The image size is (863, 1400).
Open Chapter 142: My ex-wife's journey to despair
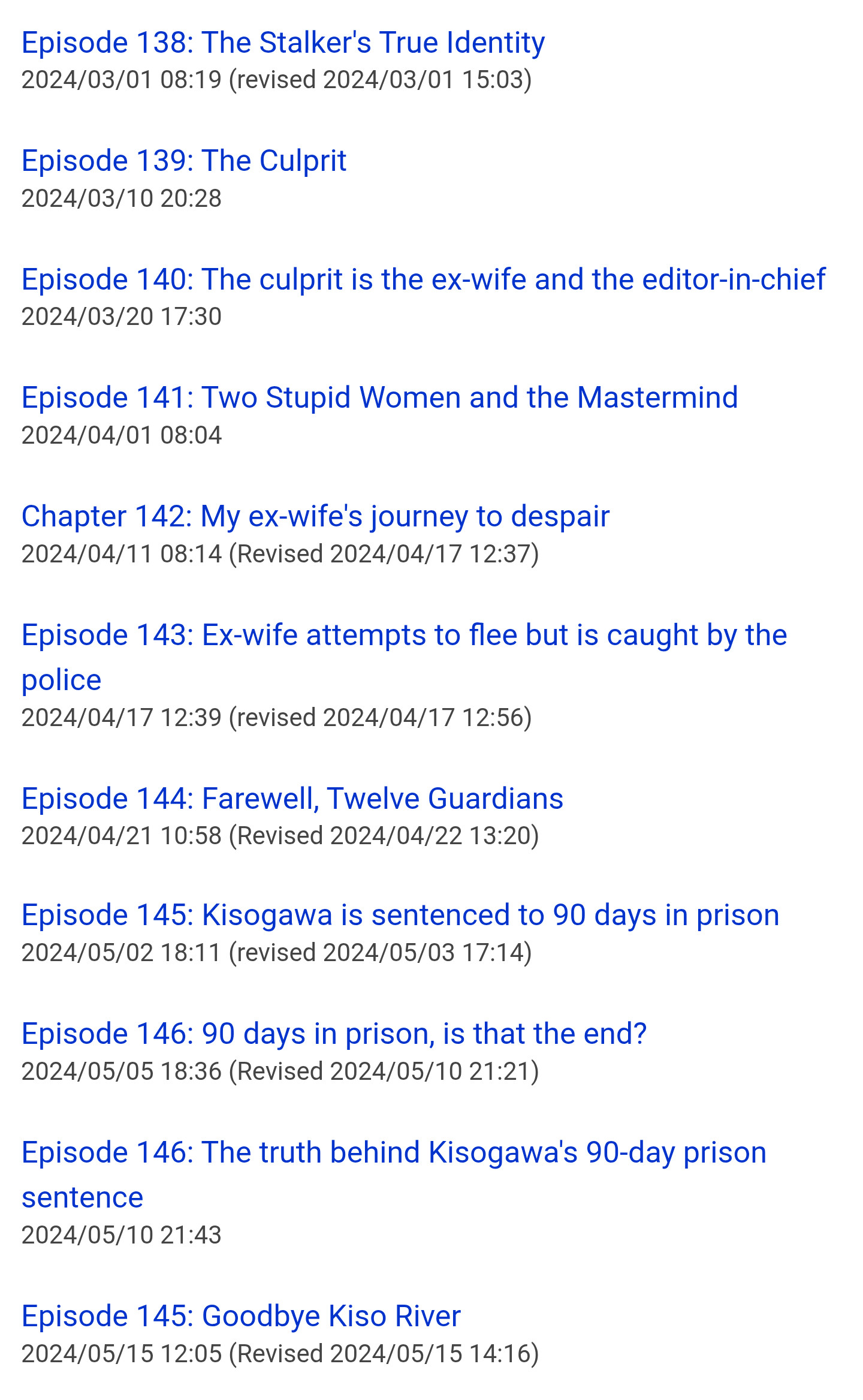click(315, 517)
